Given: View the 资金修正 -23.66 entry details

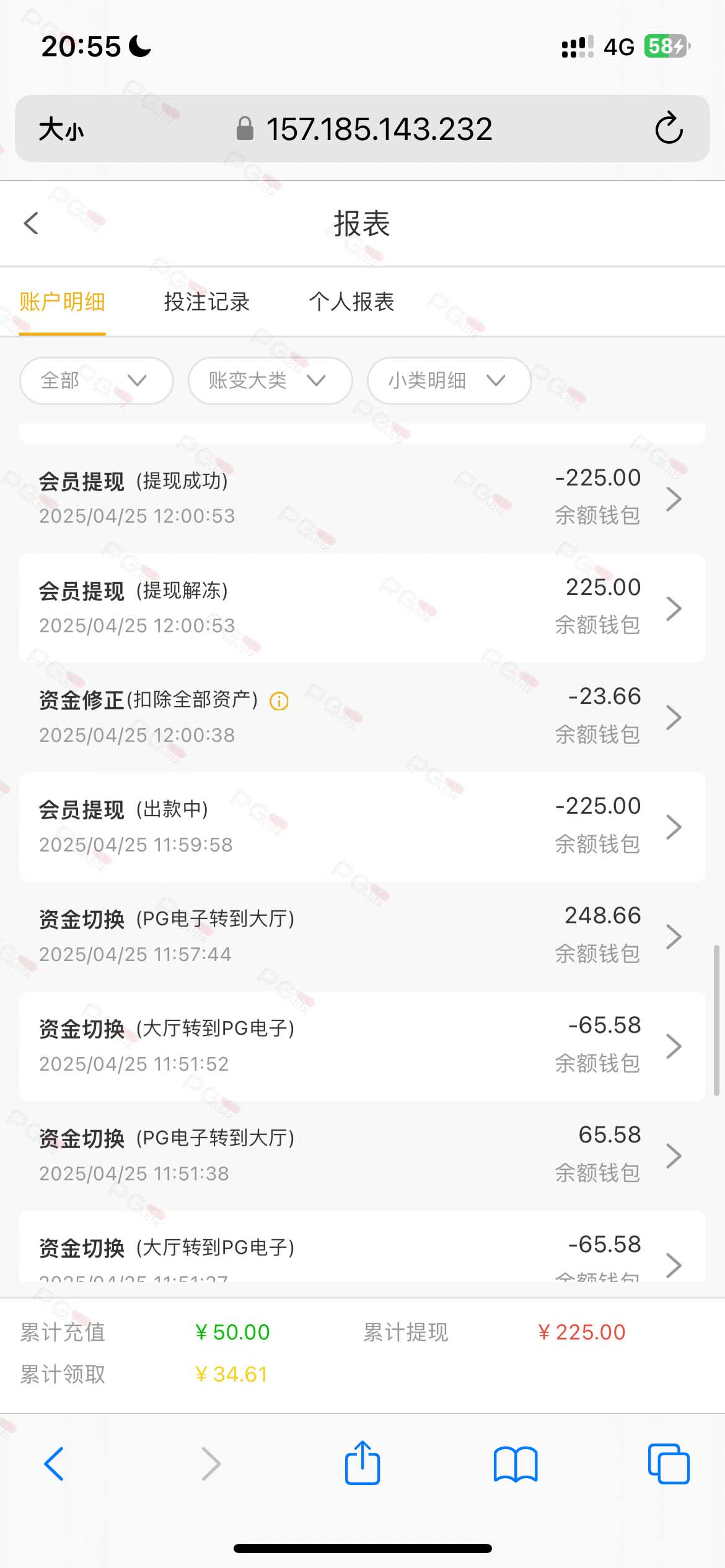Looking at the screenshot, I should click(x=362, y=717).
